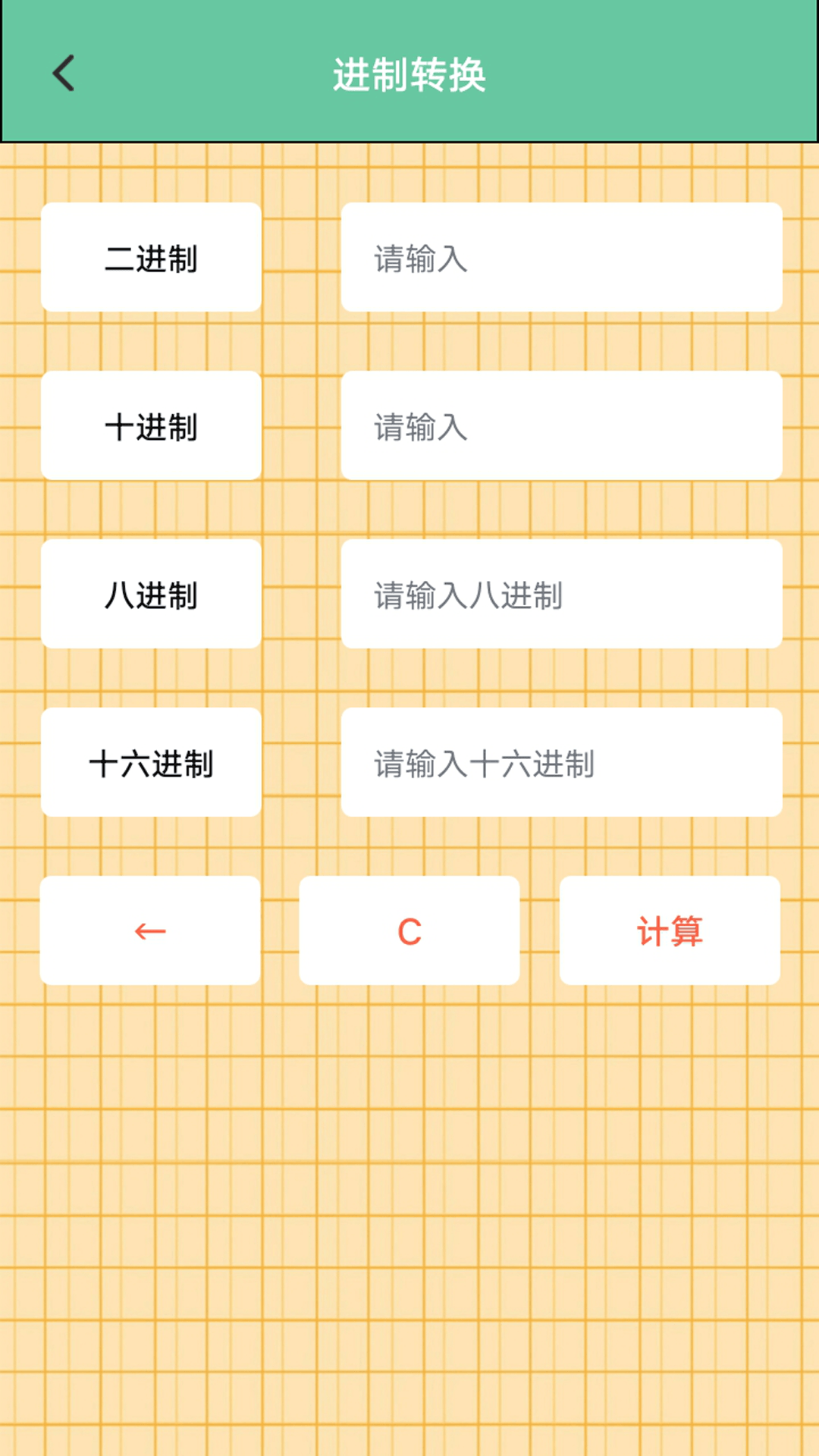Focus the binary input next to 二进制
The width and height of the screenshot is (819, 1456).
561,257
